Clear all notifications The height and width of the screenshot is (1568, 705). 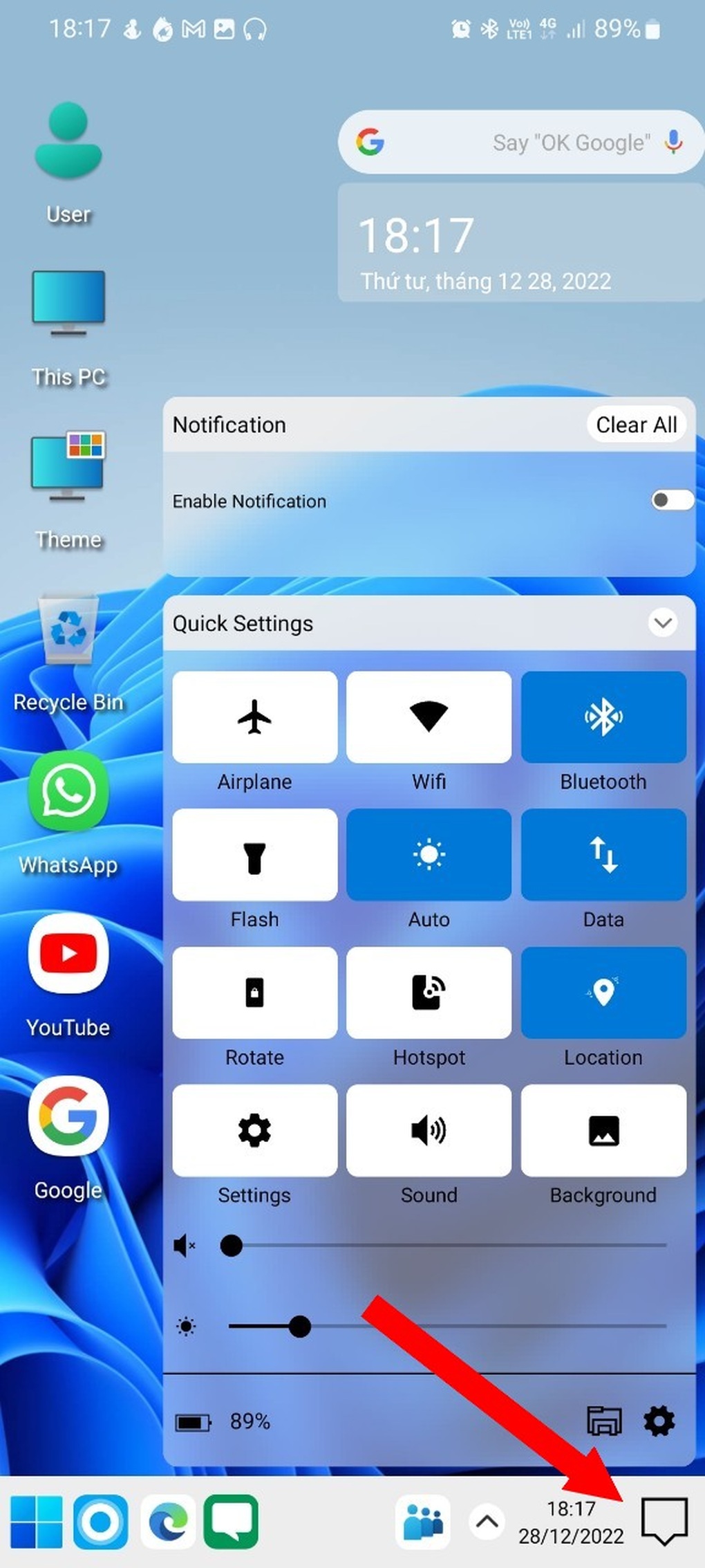coord(636,424)
